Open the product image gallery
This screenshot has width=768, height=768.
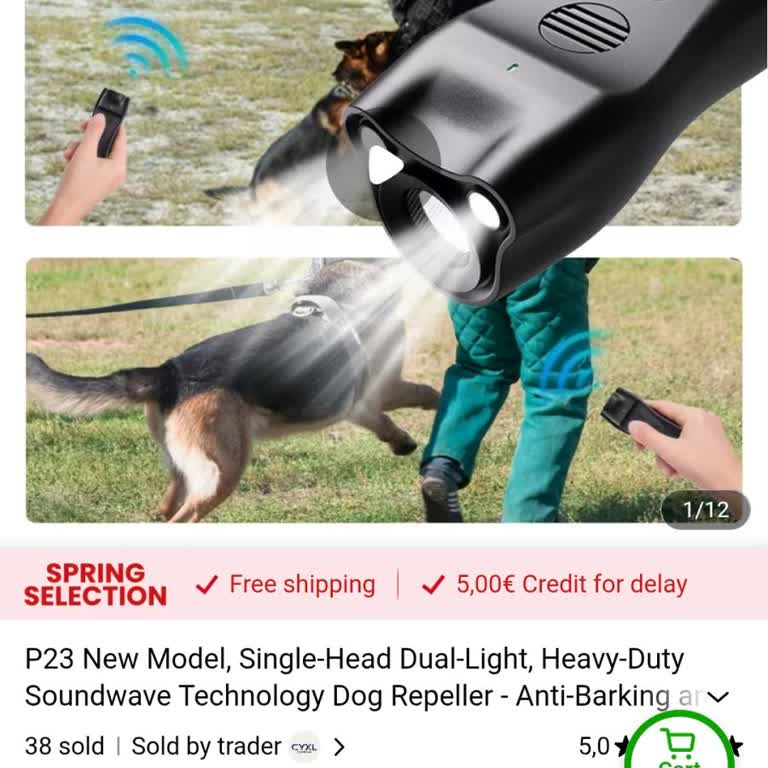pyautogui.click(x=384, y=270)
